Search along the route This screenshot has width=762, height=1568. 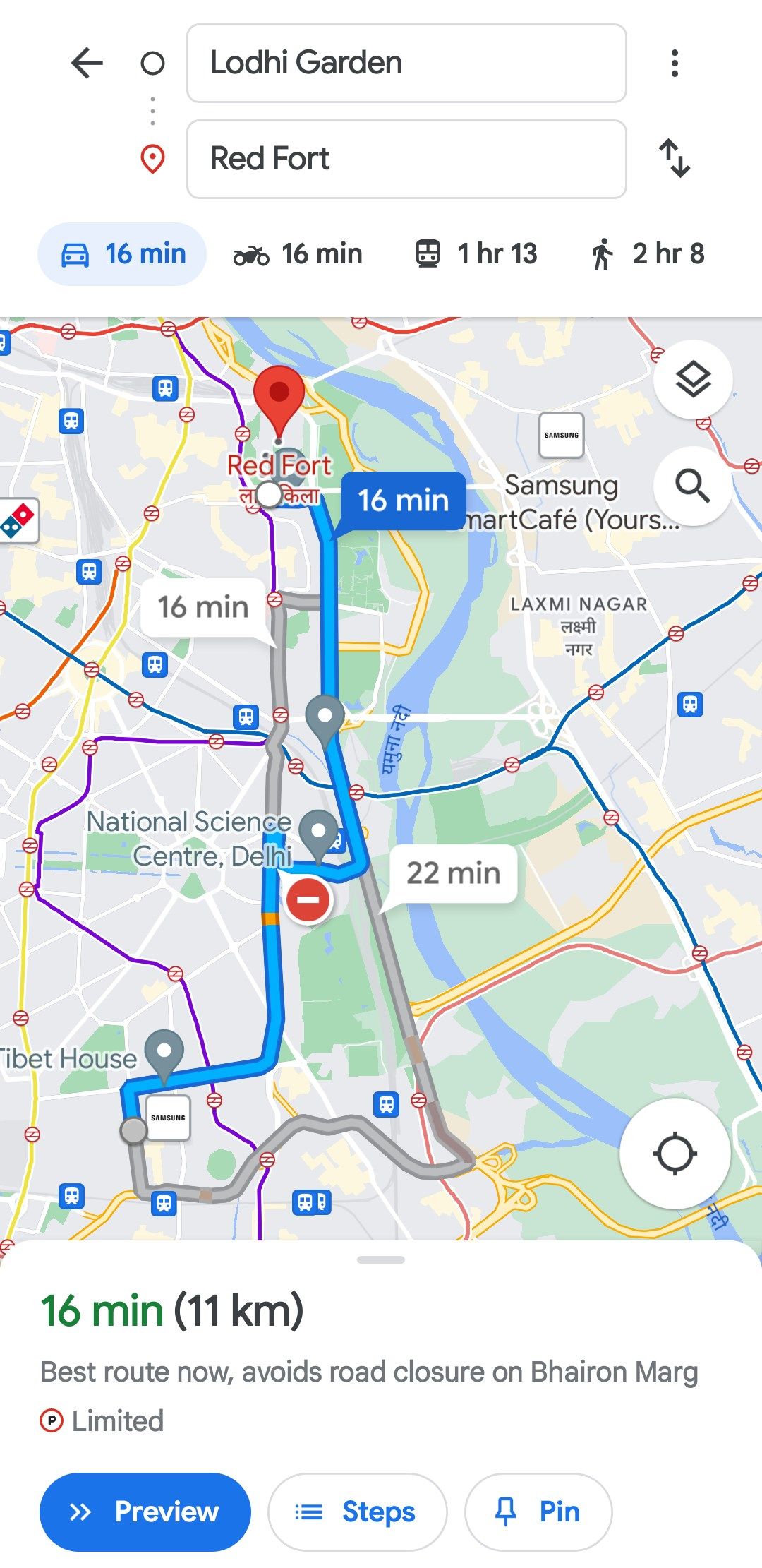[x=693, y=486]
